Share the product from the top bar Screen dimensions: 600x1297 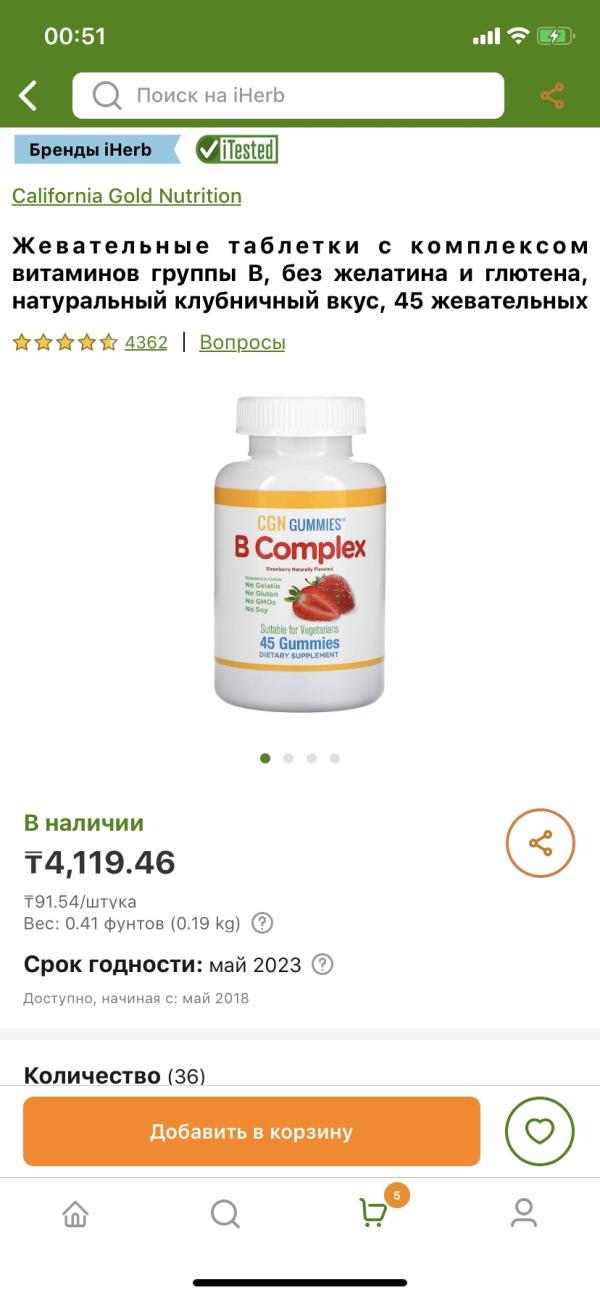(x=552, y=96)
